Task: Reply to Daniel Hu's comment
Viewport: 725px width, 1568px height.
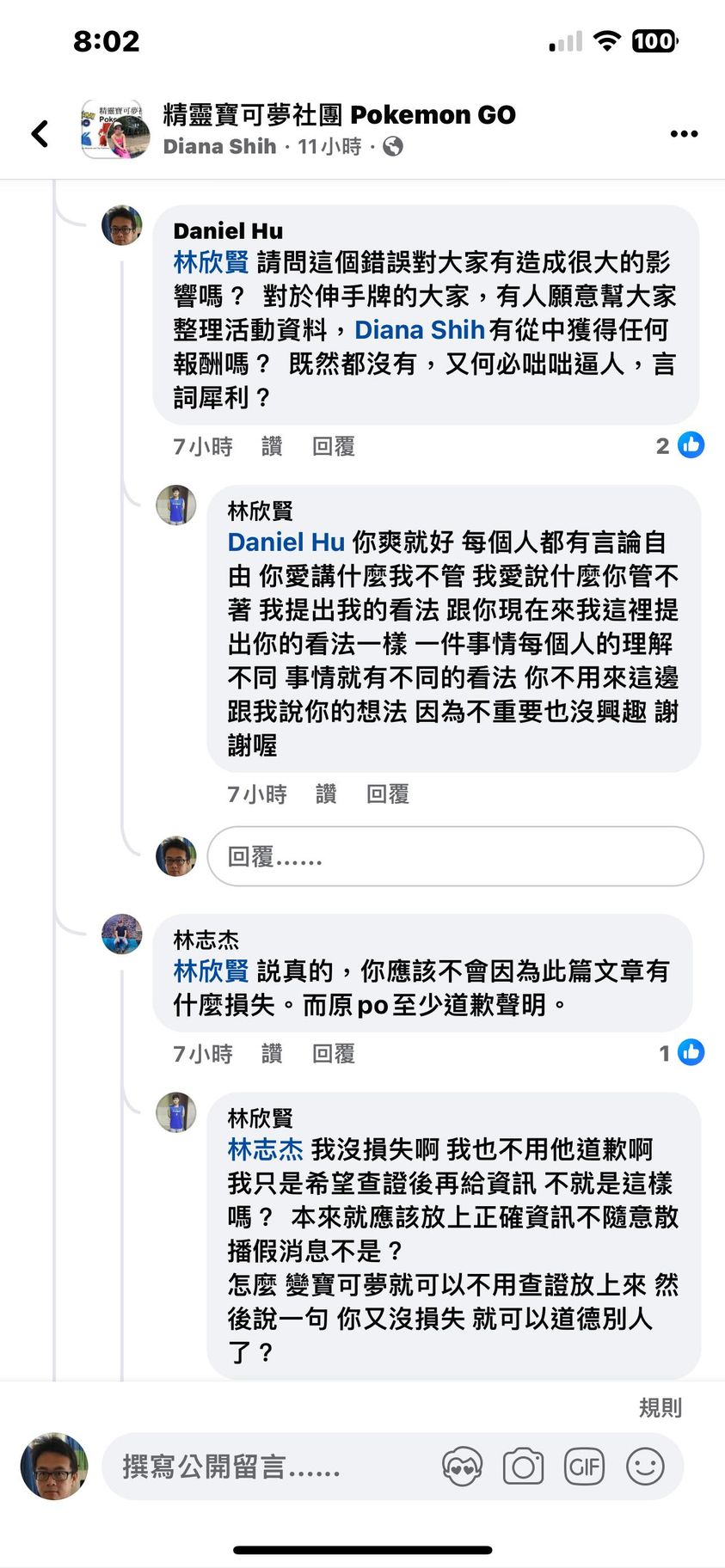Action: 333,446
